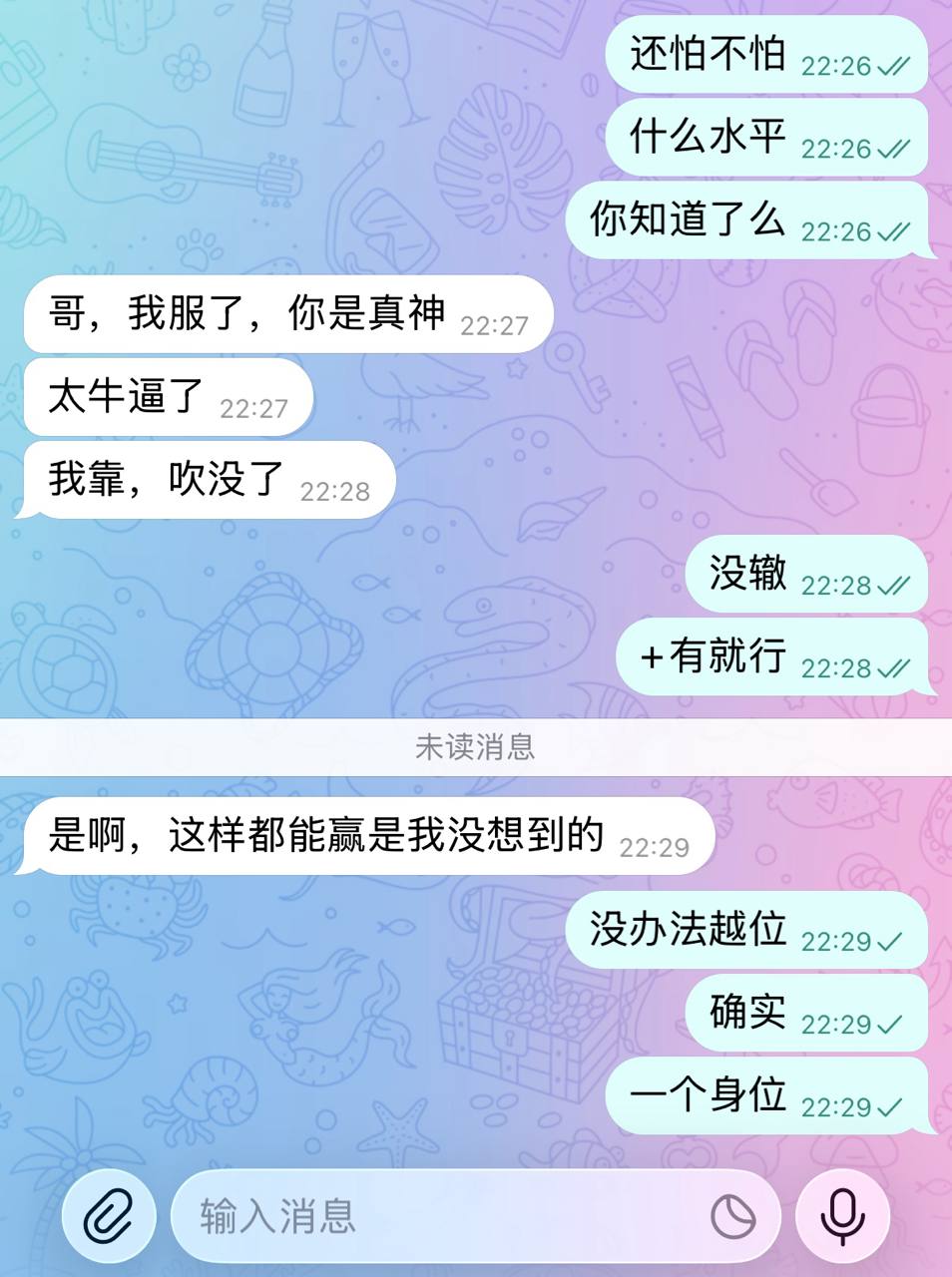This screenshot has width=952, height=1277.
Task: Open the sticker panel icon
Action: click(x=732, y=1216)
